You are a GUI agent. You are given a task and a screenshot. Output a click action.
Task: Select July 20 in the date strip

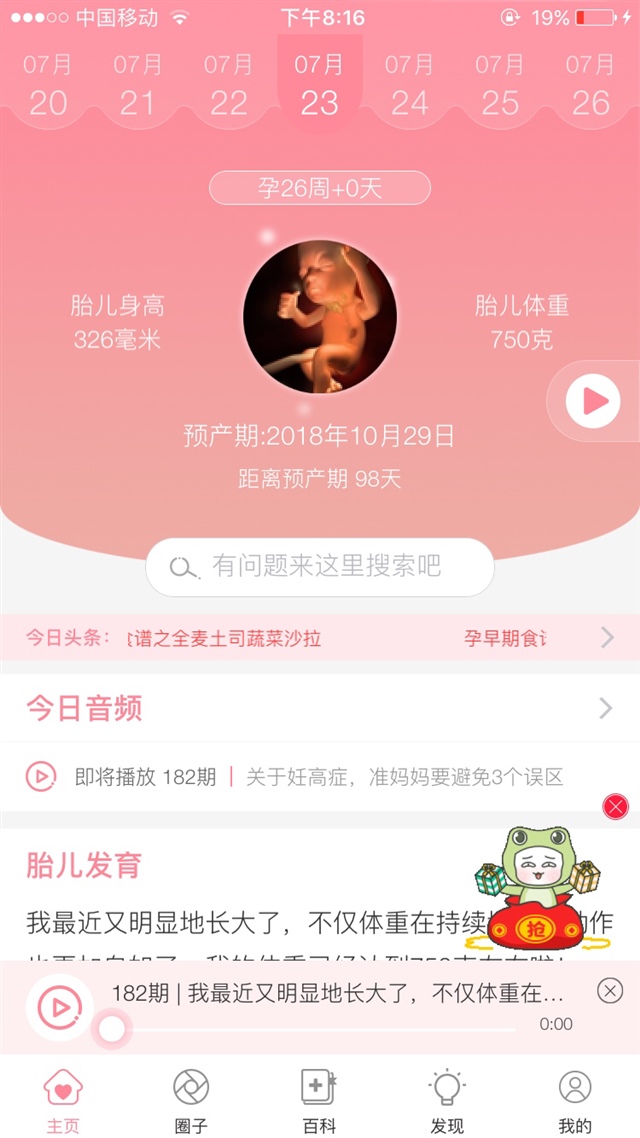(48, 86)
